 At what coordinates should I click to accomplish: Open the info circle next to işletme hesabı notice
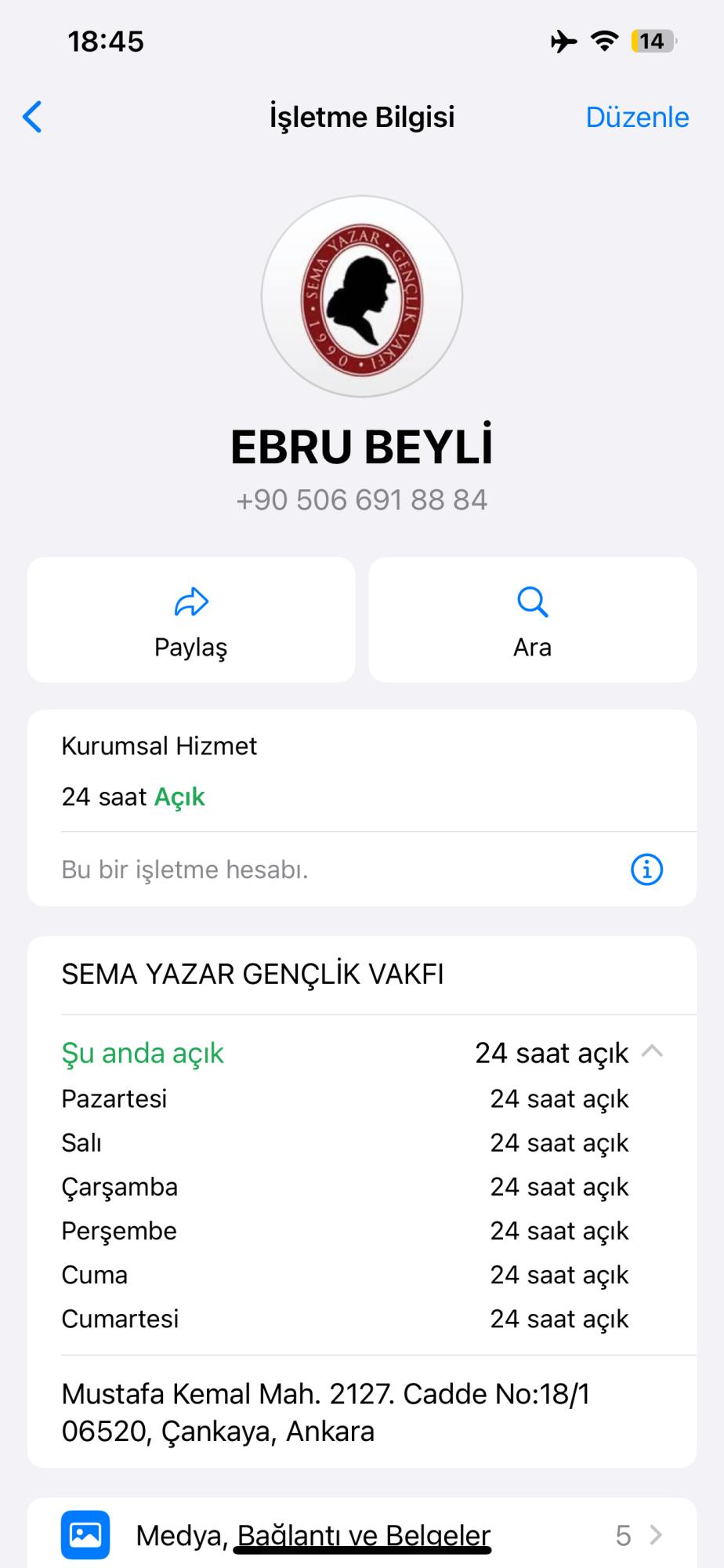click(646, 869)
